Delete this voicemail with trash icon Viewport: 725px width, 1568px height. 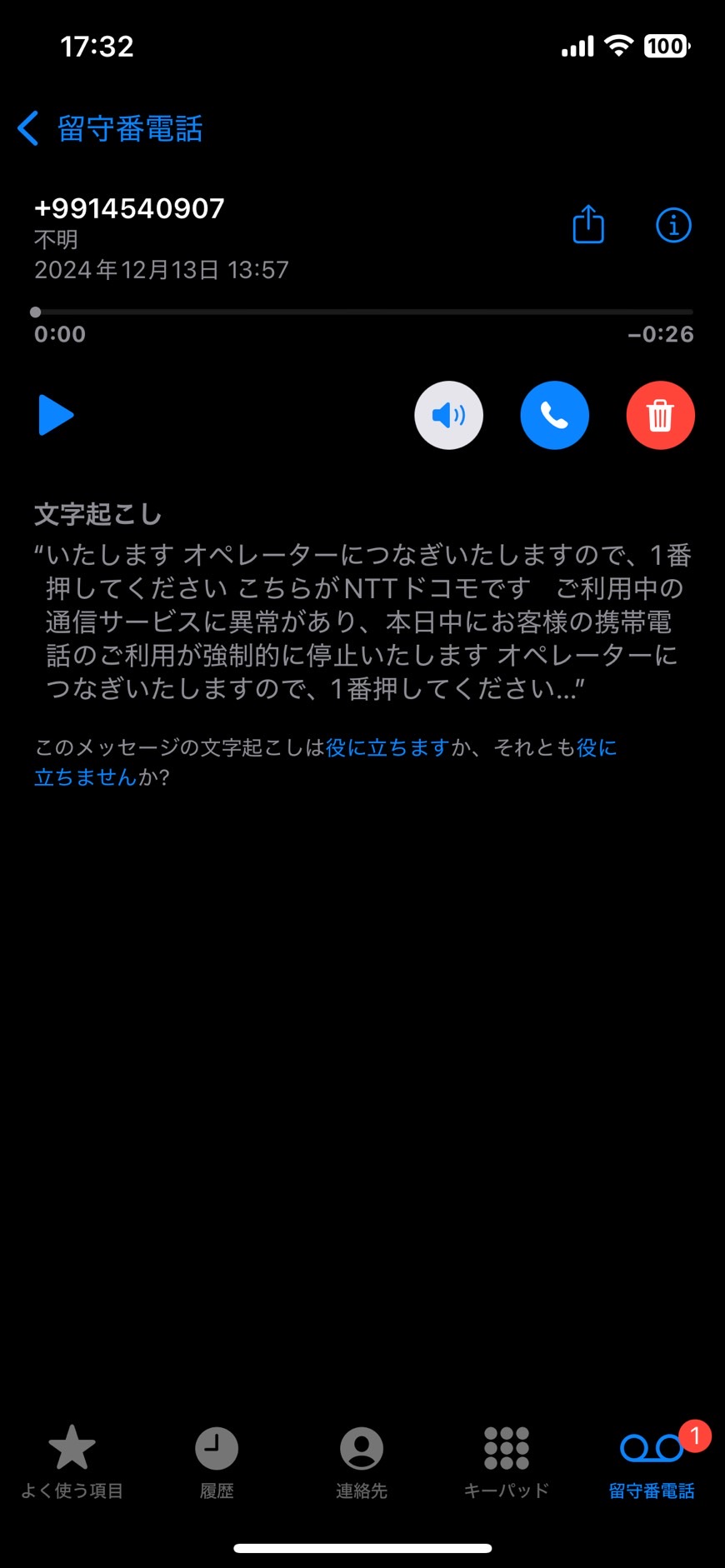coord(660,415)
